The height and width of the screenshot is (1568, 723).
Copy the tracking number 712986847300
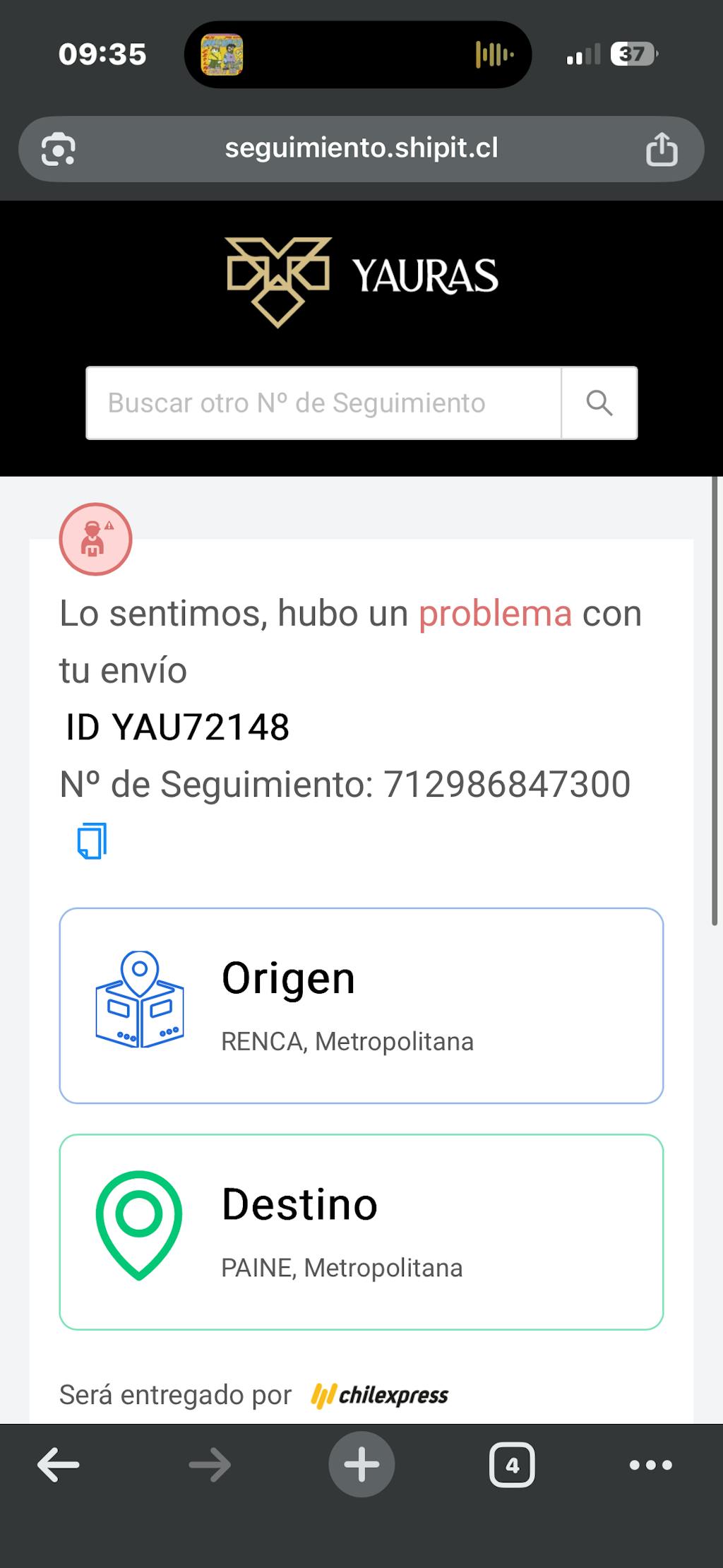click(92, 841)
